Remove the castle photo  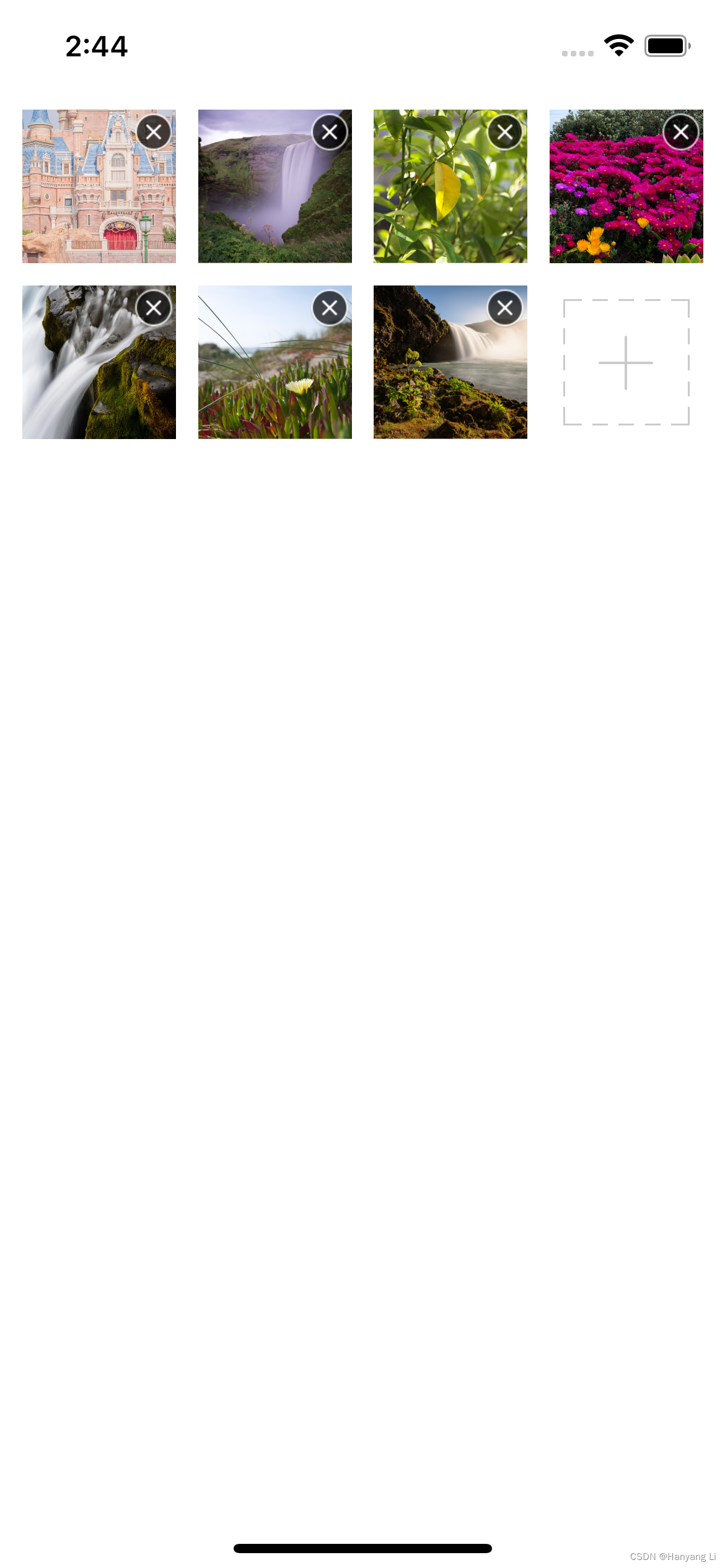(x=154, y=132)
